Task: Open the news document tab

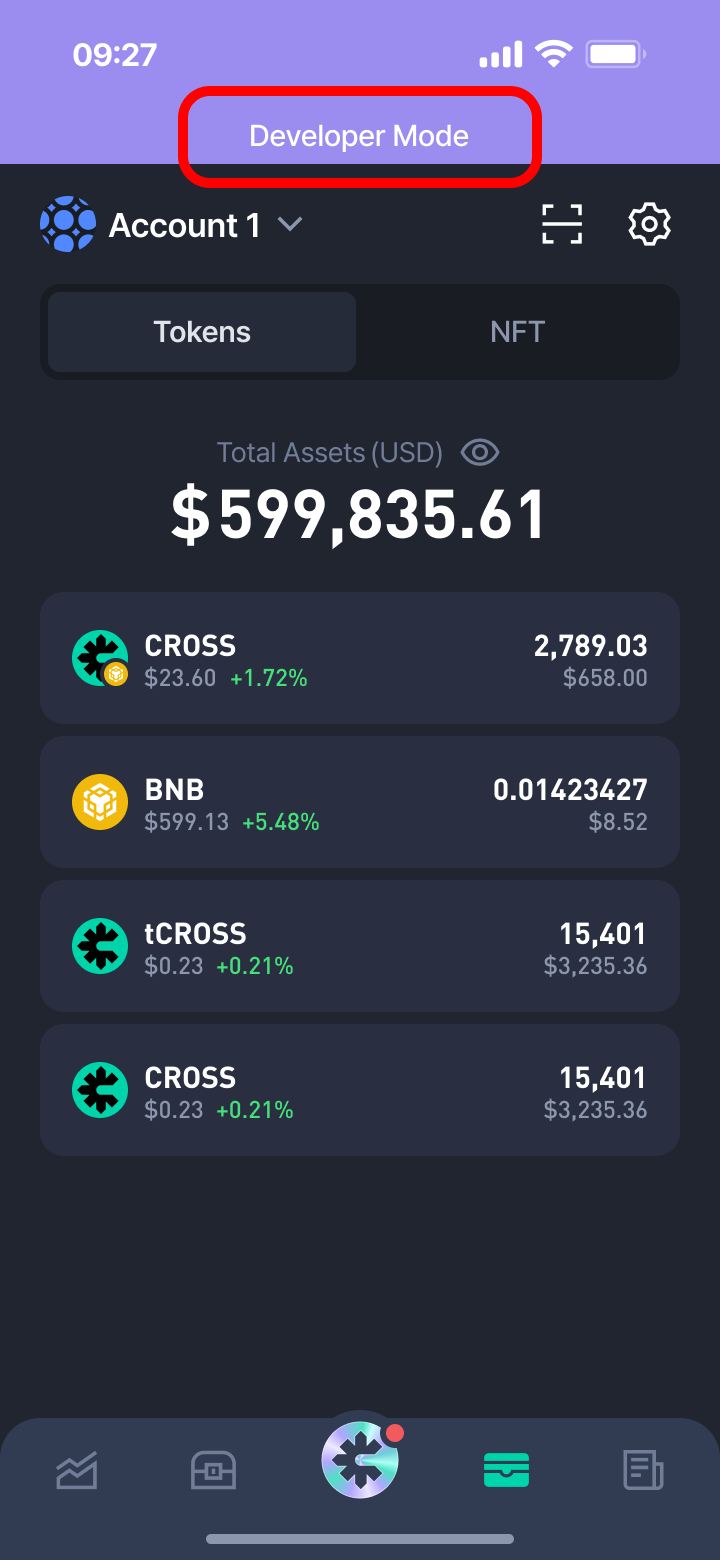Action: (x=642, y=1470)
